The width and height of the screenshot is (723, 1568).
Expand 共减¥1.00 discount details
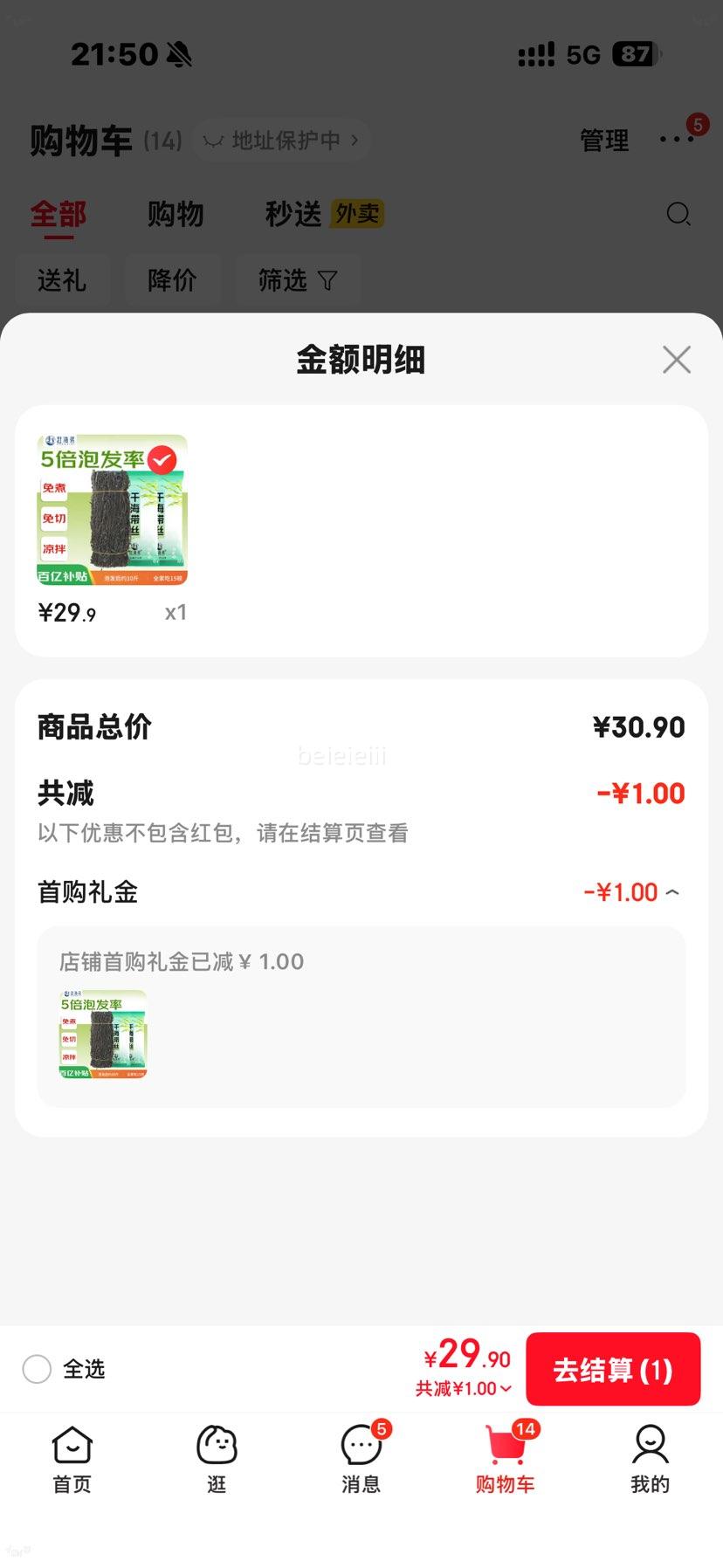pyautogui.click(x=460, y=1388)
